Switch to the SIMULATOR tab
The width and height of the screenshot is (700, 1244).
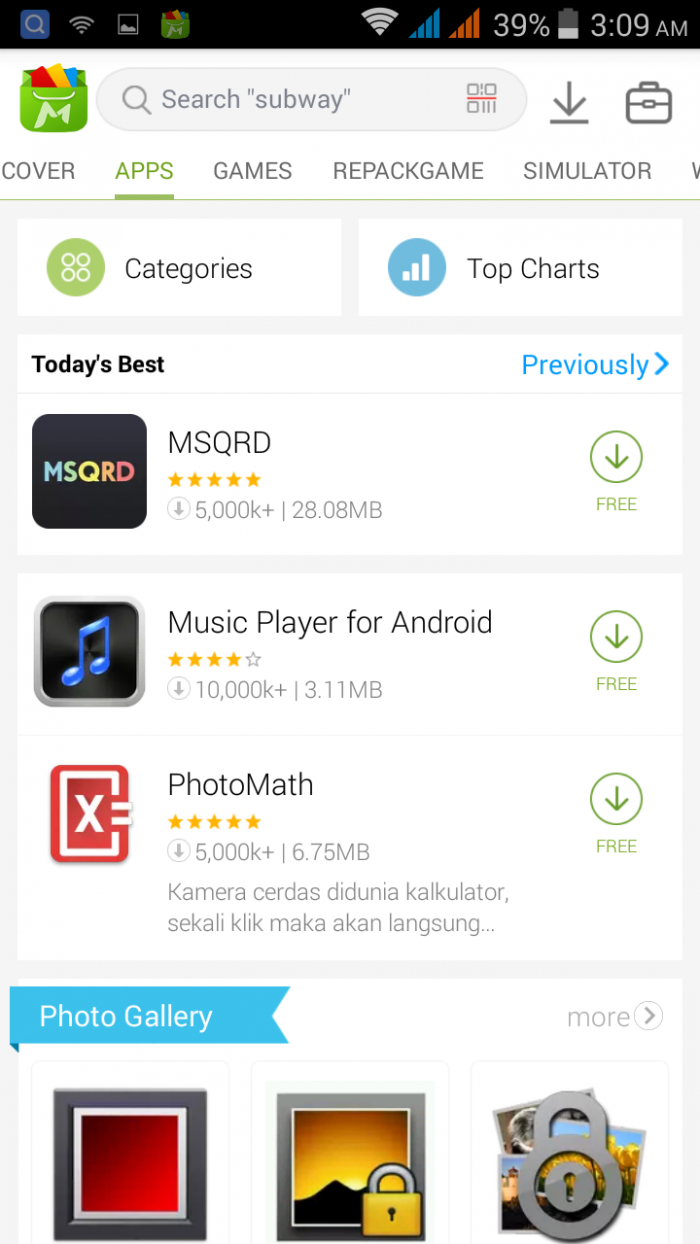click(587, 171)
